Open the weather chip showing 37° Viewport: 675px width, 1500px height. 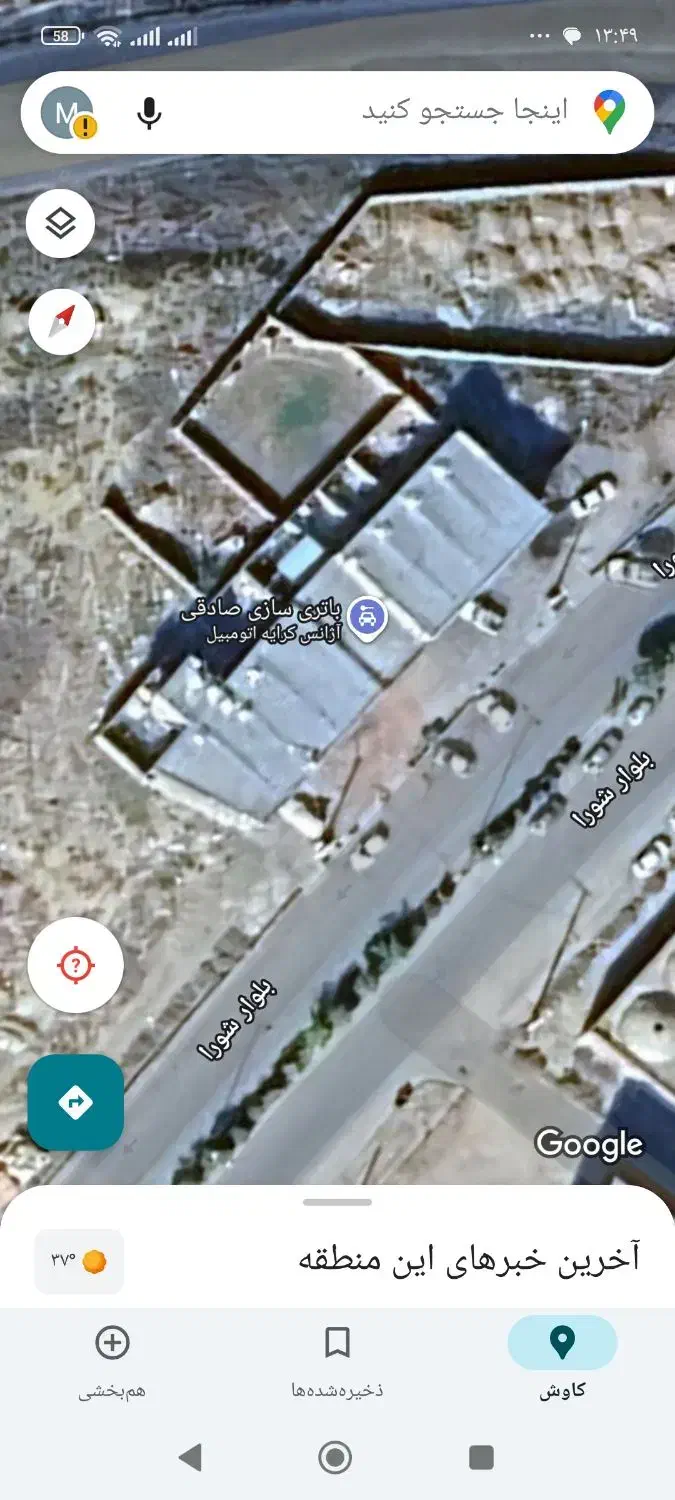point(79,1261)
